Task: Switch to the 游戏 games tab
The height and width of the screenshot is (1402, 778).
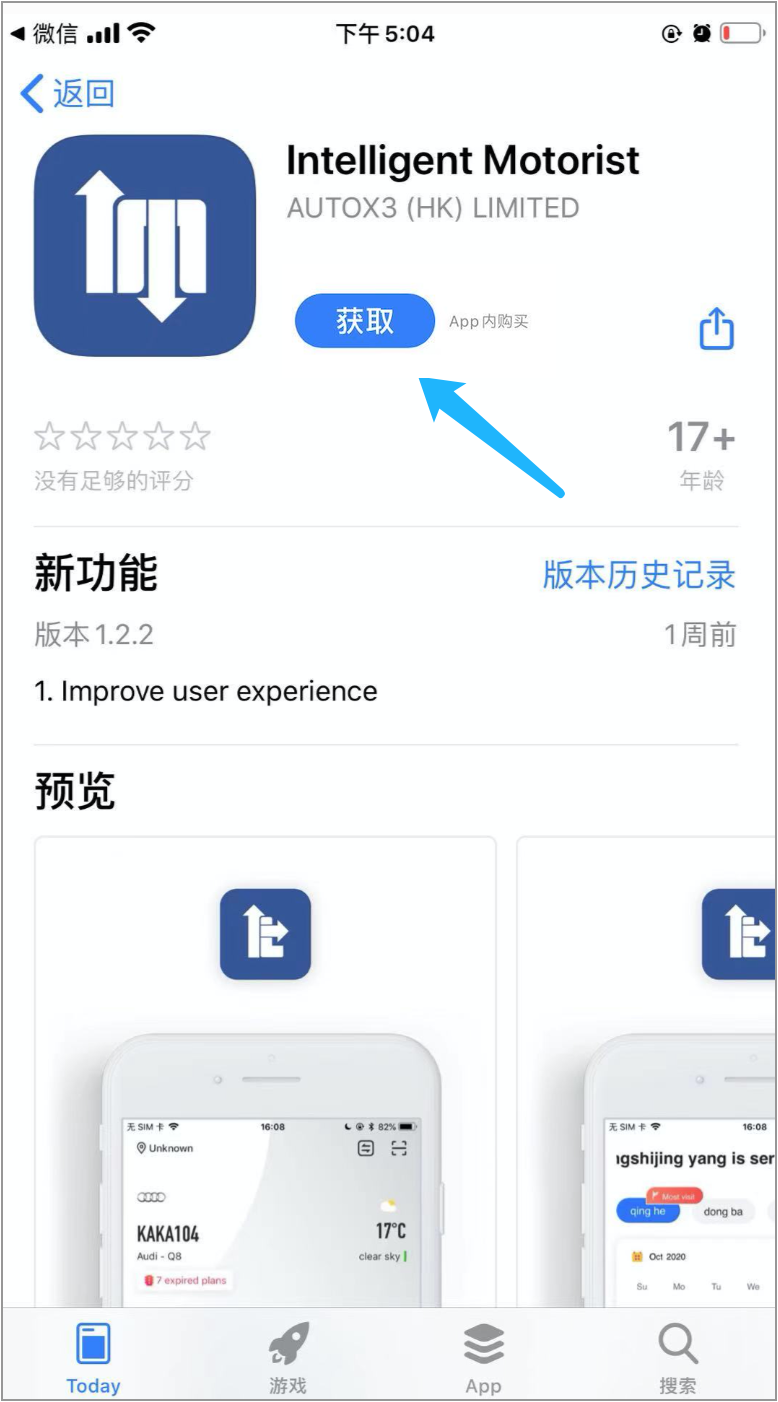Action: coord(288,1358)
